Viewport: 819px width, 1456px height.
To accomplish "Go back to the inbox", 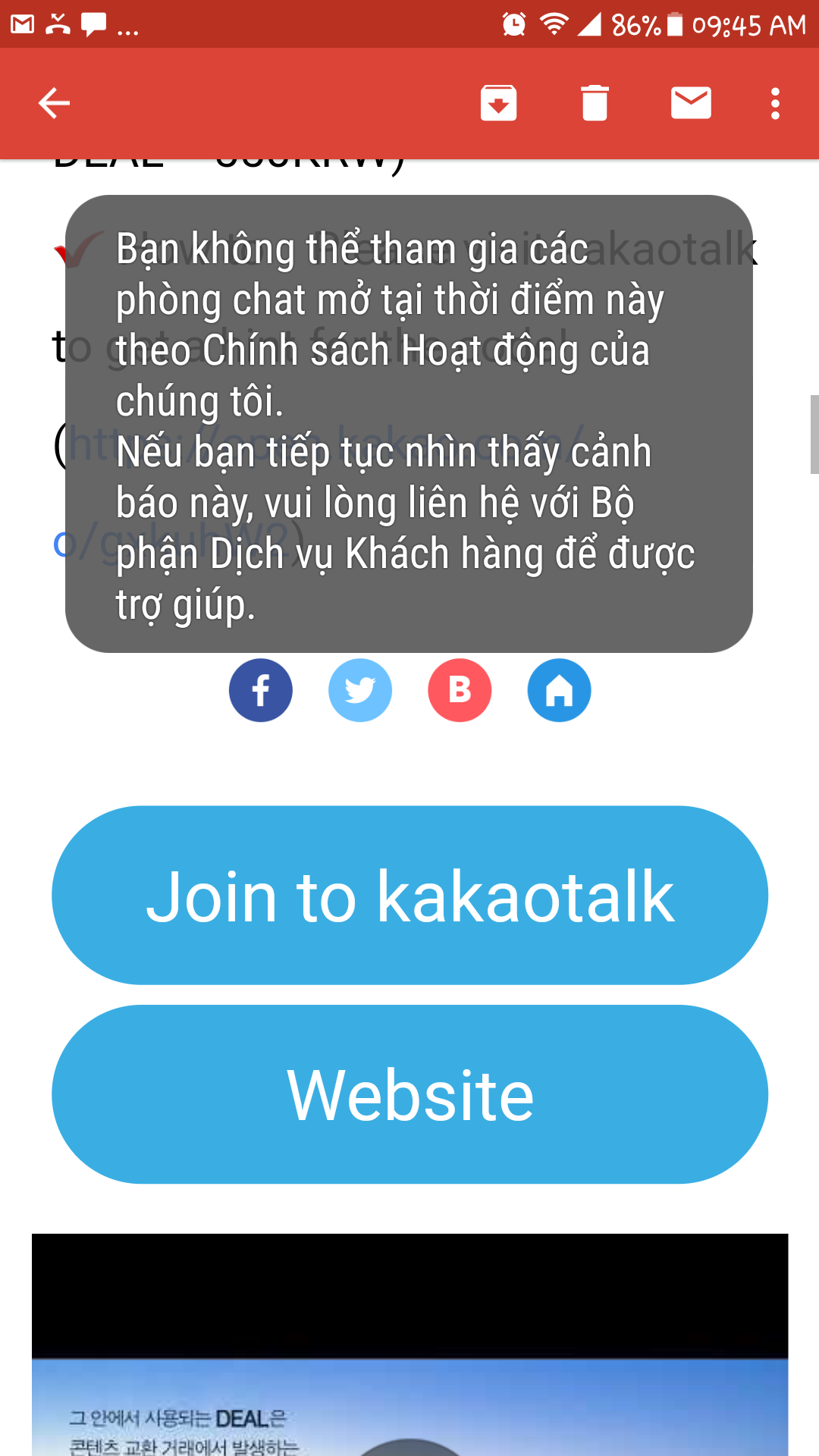I will (54, 103).
